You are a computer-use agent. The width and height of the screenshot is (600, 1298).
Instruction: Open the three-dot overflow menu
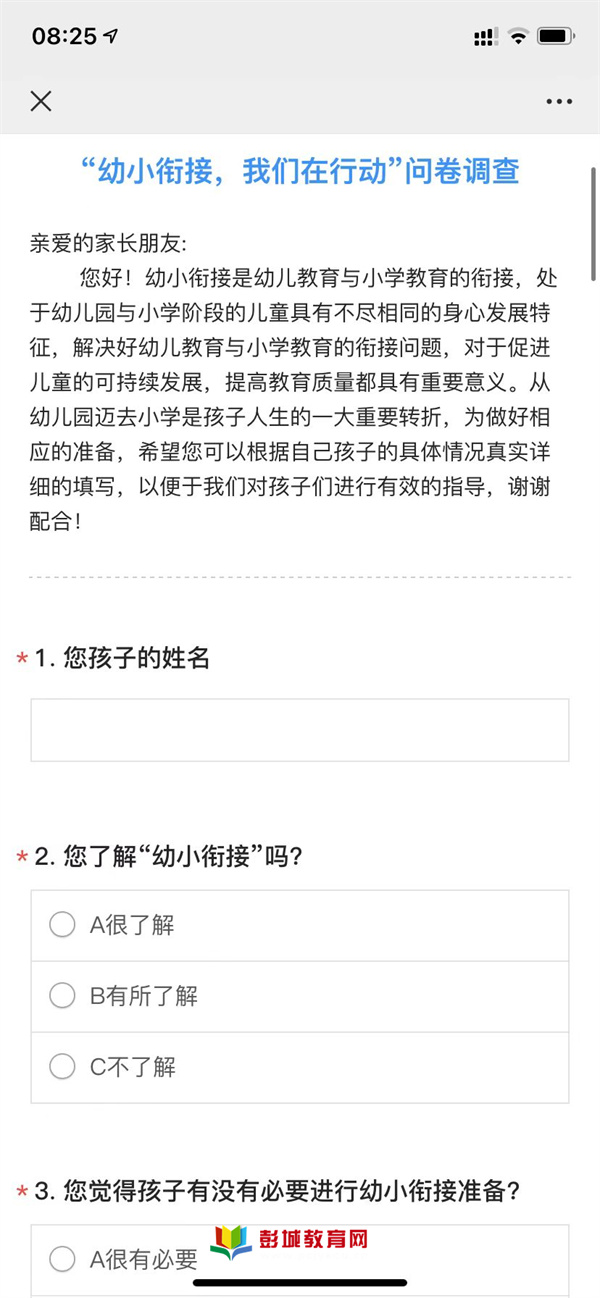point(559,102)
